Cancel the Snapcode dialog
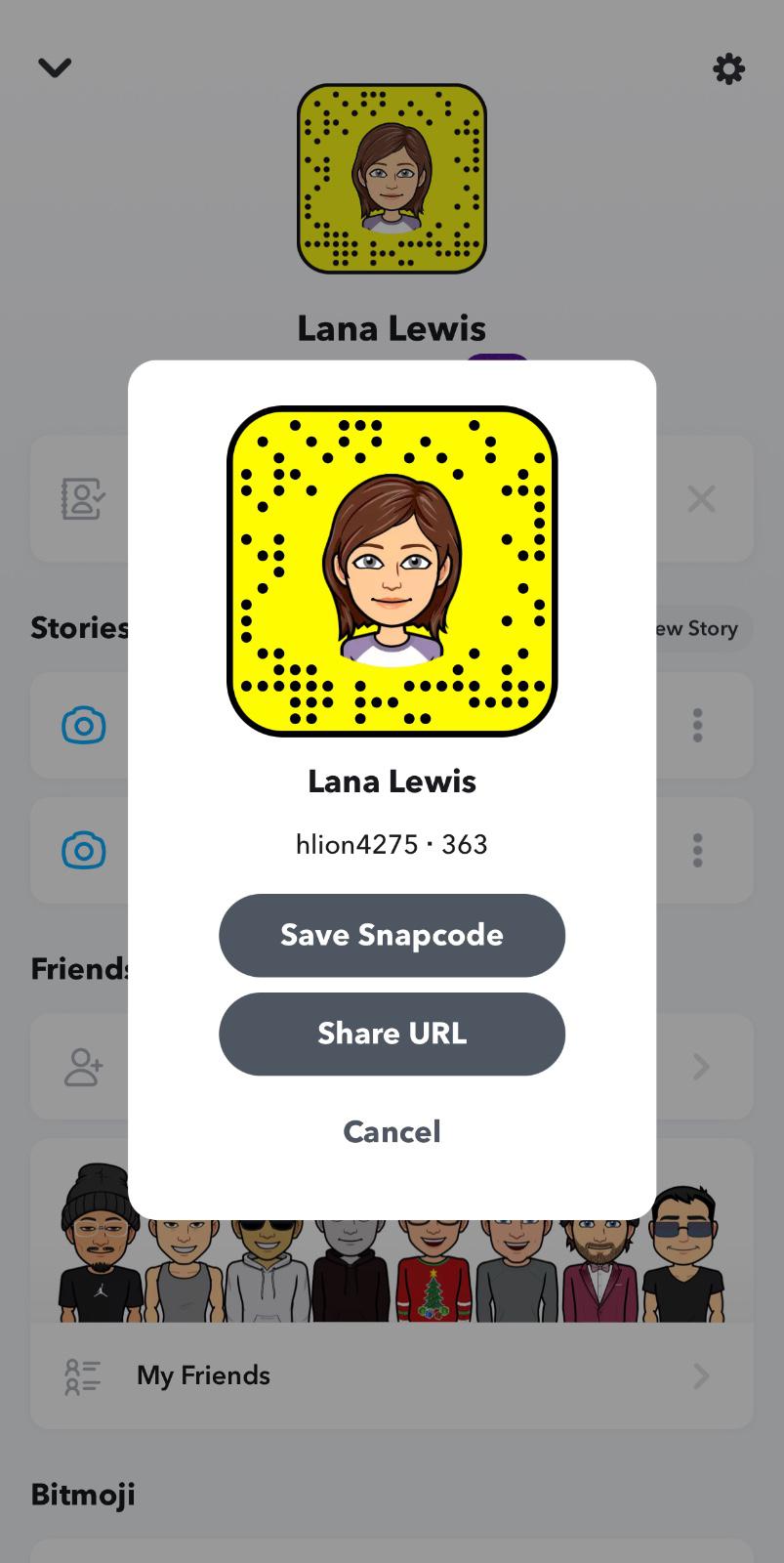Screen dimensions: 784x1563 tap(392, 1131)
